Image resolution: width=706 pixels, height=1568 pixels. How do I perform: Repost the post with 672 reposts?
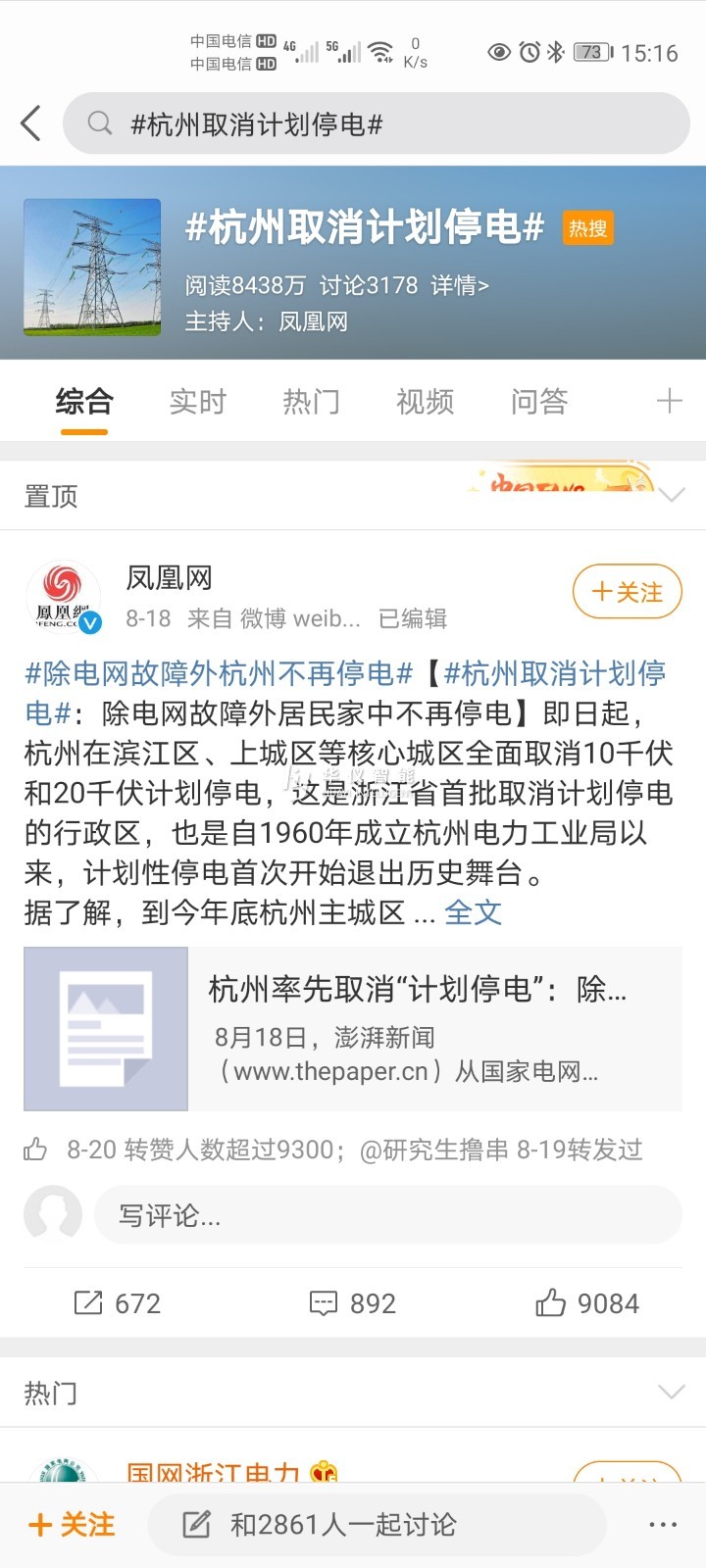118,1303
